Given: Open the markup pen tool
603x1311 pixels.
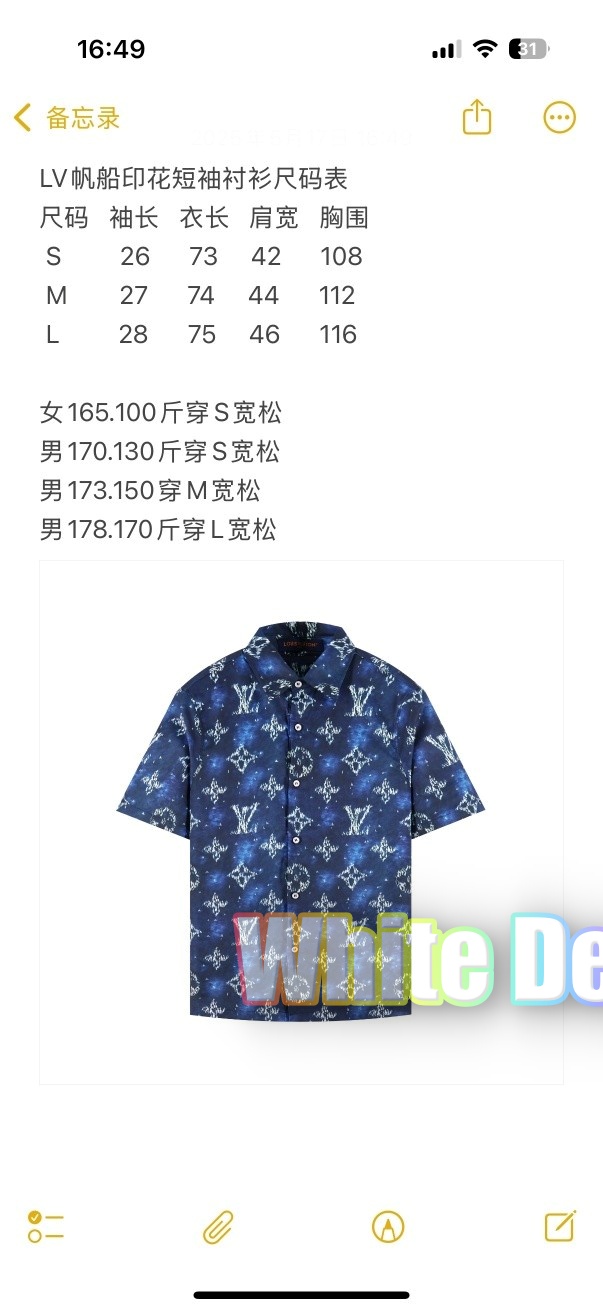Looking at the screenshot, I should (388, 1226).
